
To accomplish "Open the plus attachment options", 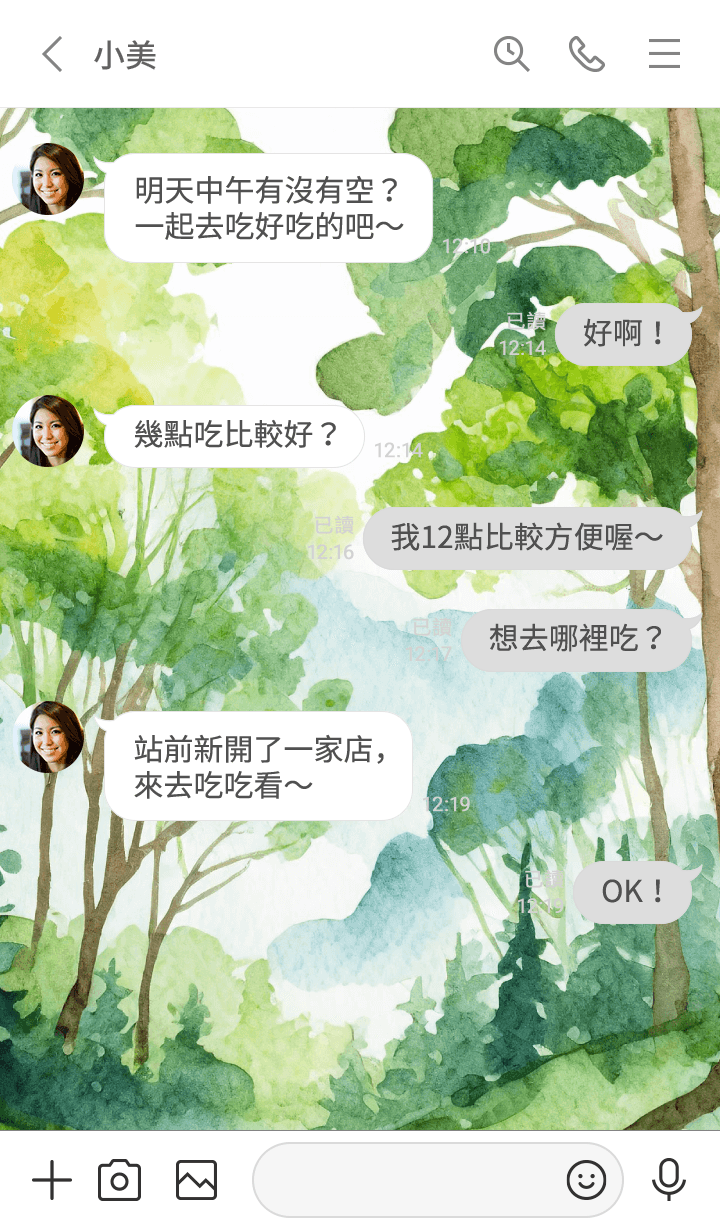I will [x=52, y=1181].
